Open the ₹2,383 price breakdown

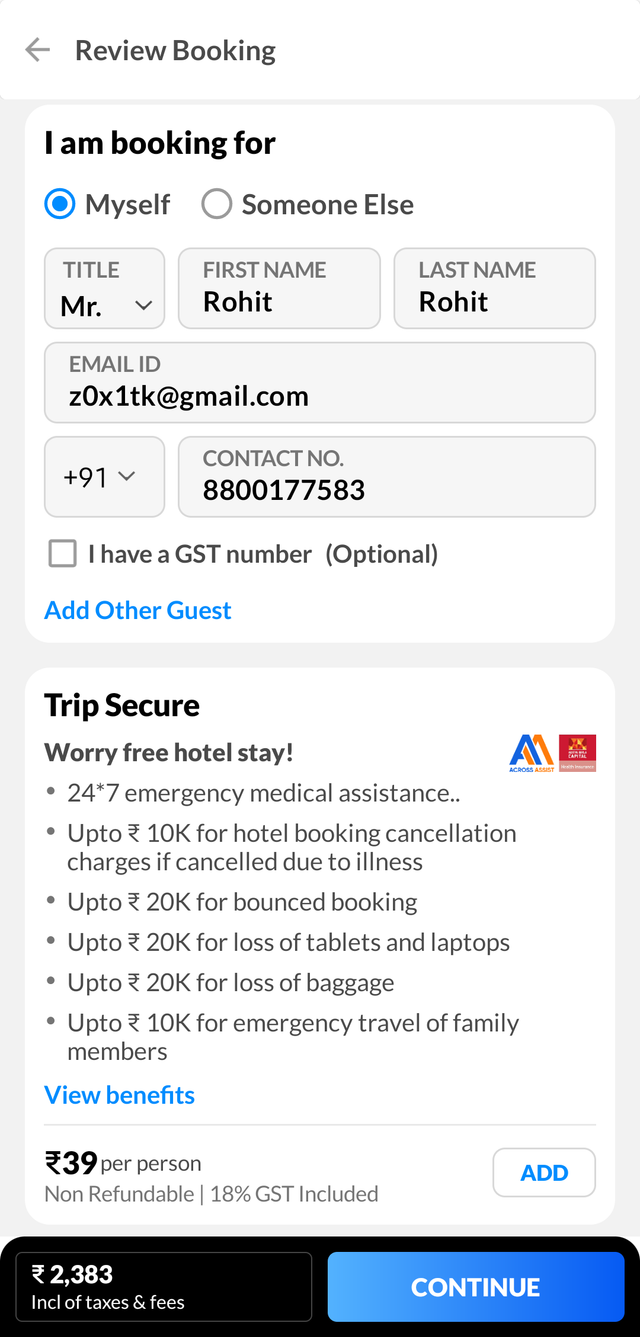(x=163, y=1287)
